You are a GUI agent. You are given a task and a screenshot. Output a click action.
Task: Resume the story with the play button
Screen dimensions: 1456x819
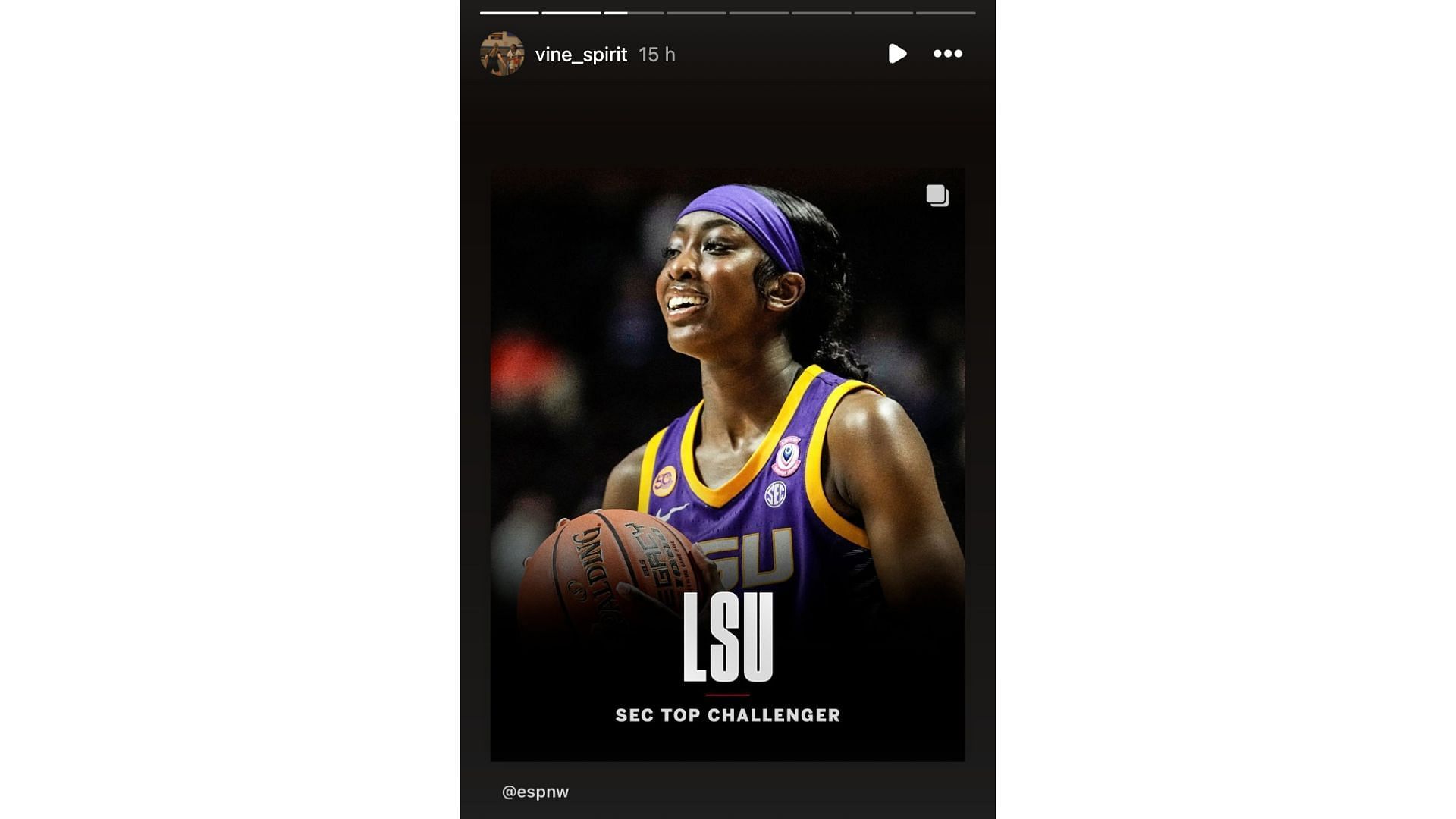tap(897, 54)
